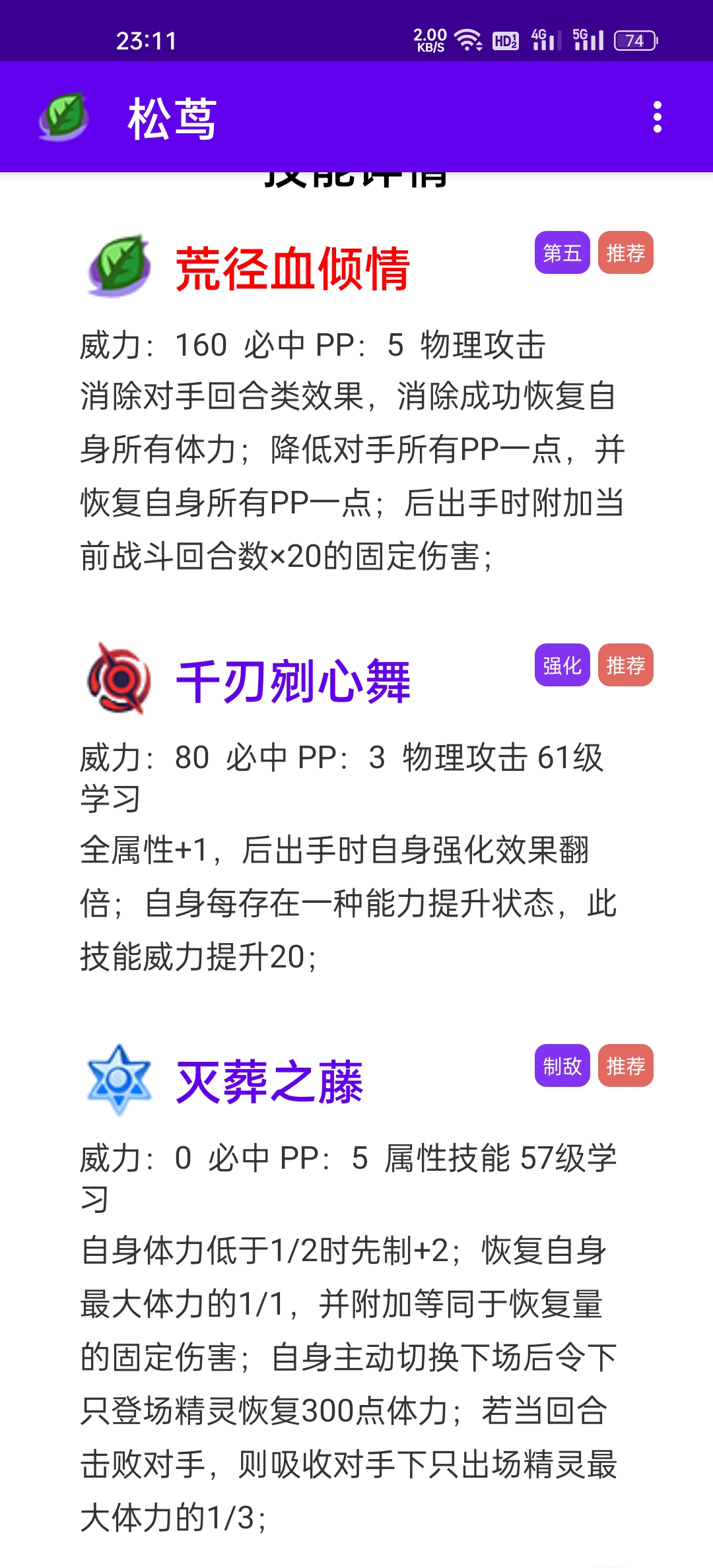The image size is (713, 1568).
Task: Tap the 推荐 tag on 千刃剜心舞
Action: (625, 665)
